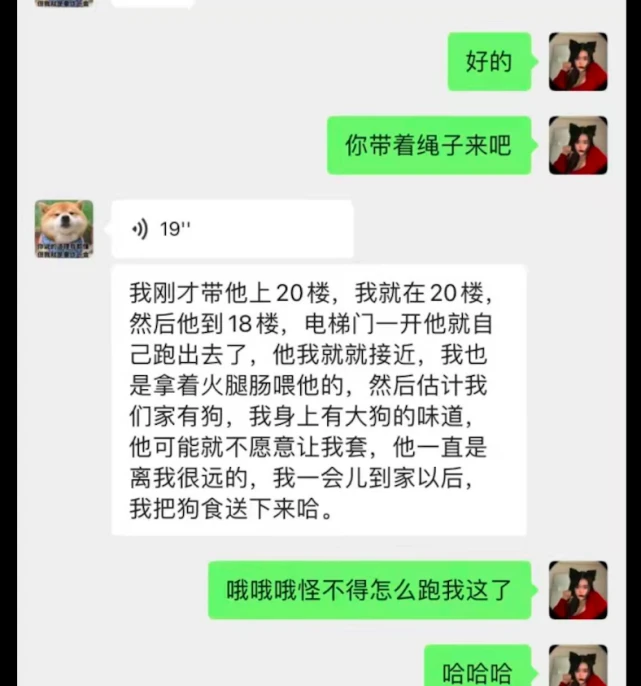The width and height of the screenshot is (641, 686).
Task: Tap avatar beside 哦哦哦怪不得怎么跑我这了 message
Action: tap(578, 590)
